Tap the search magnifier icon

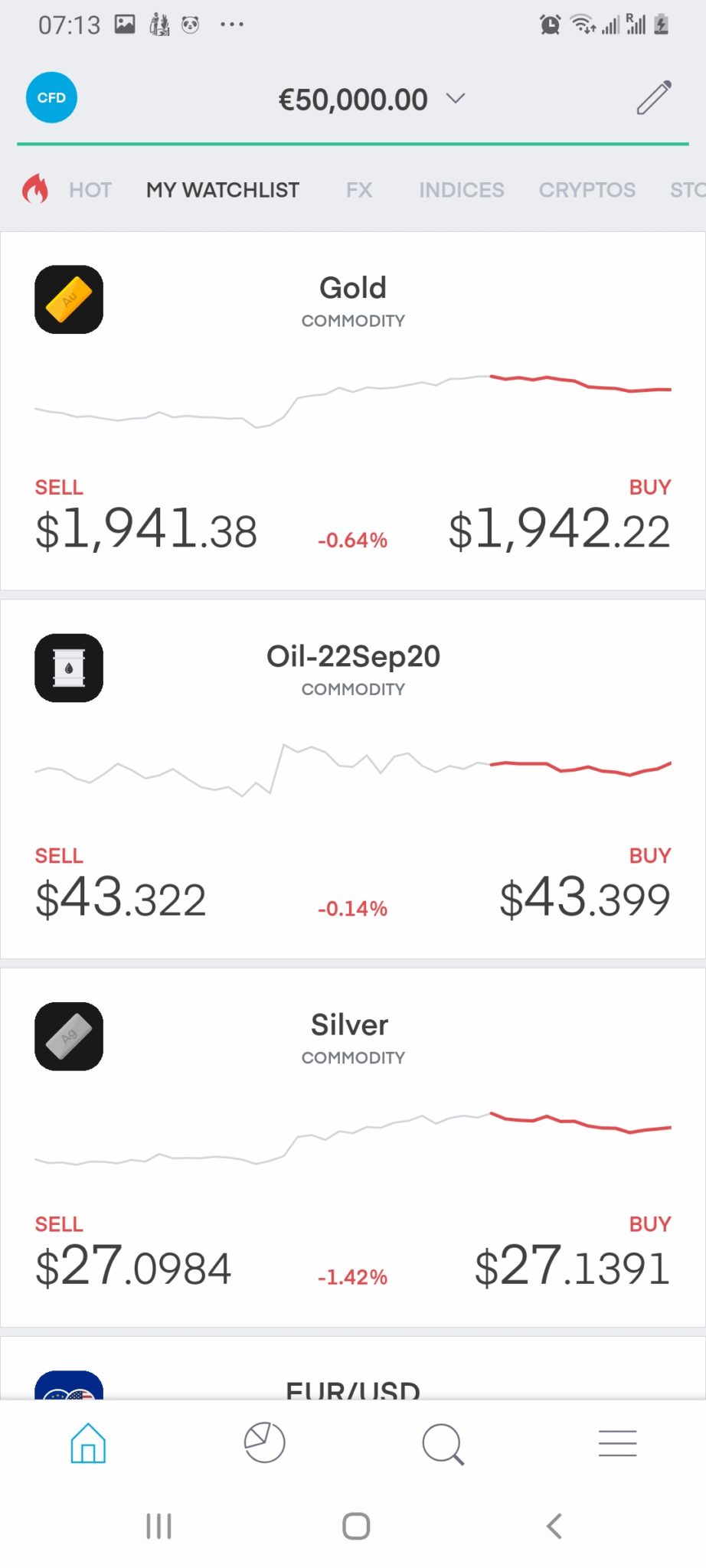click(x=443, y=1442)
